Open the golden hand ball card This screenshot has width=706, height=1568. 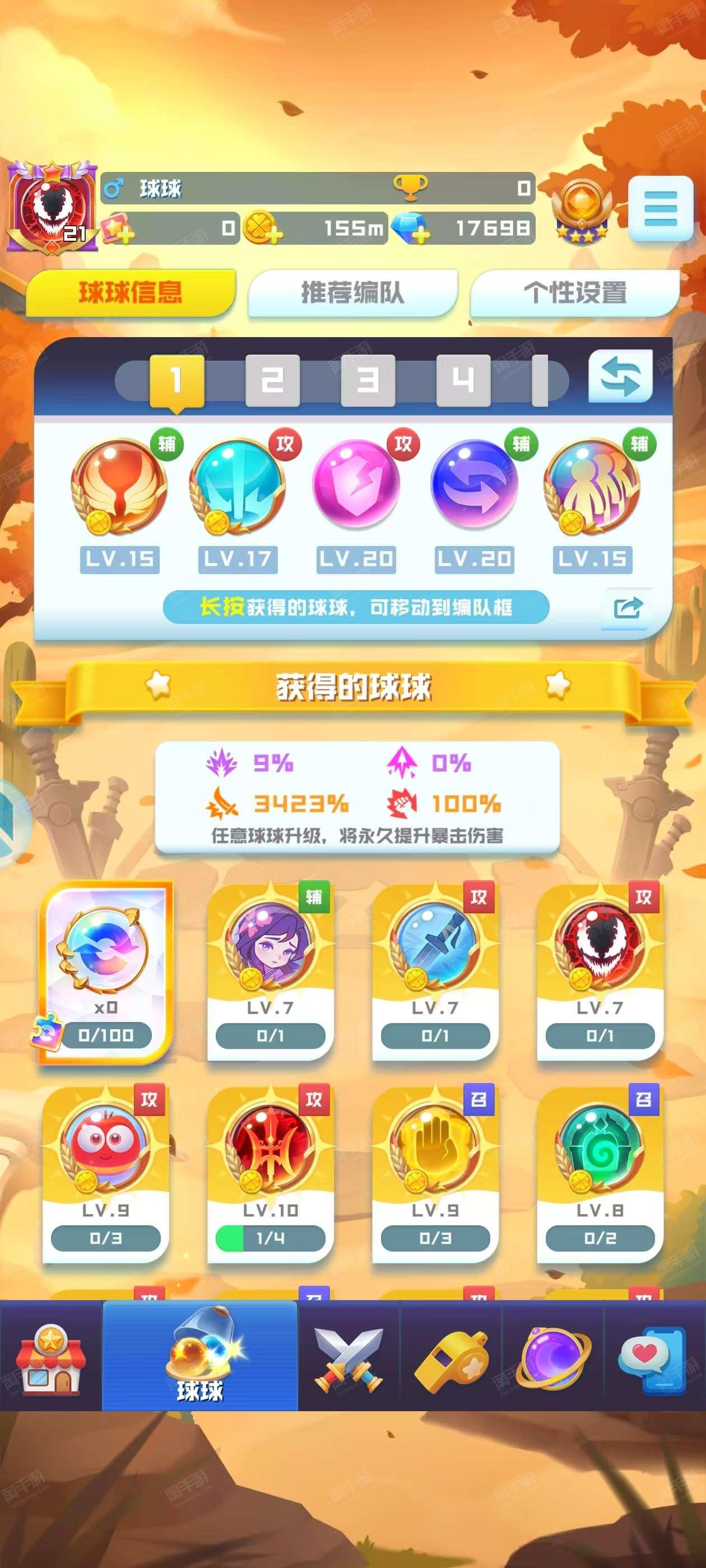[435, 1175]
